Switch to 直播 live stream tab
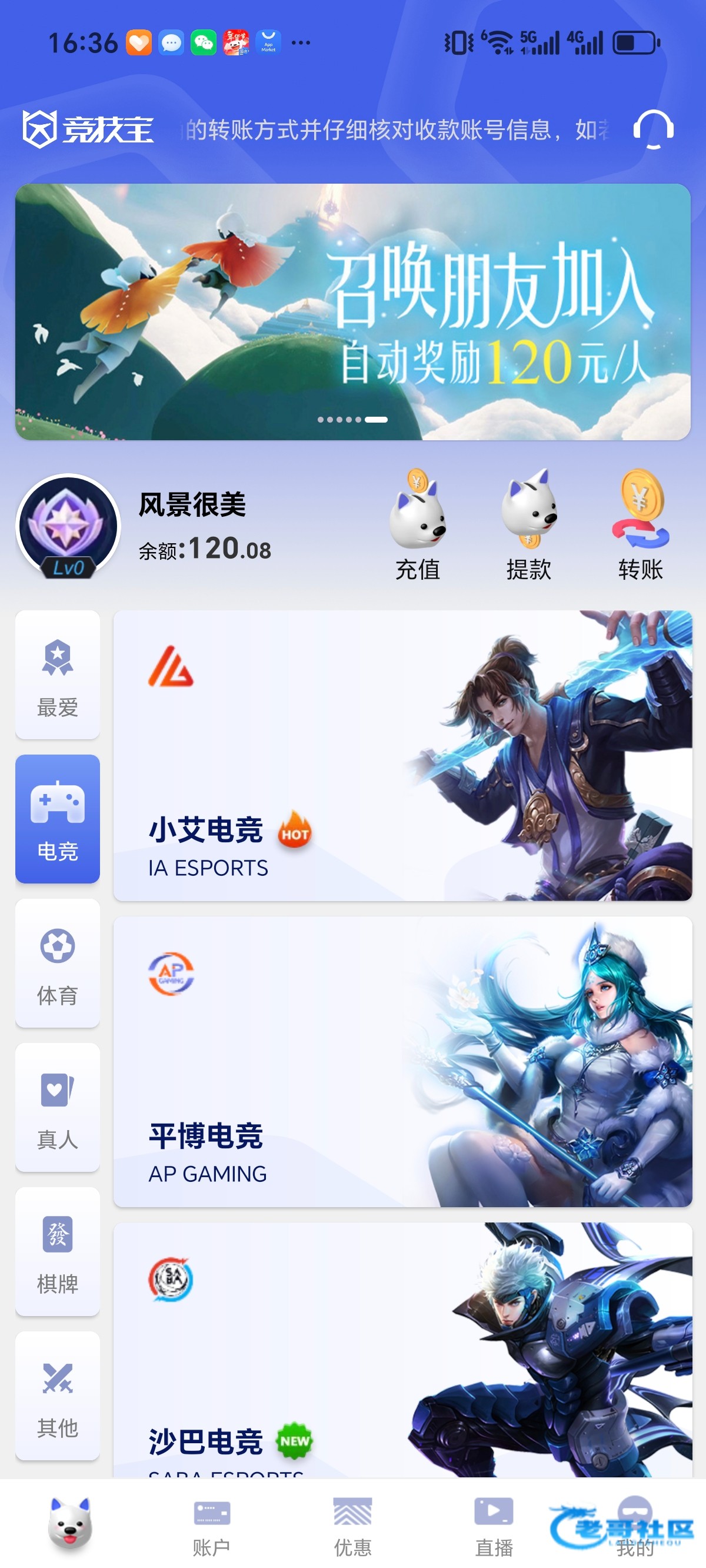 (x=494, y=1527)
